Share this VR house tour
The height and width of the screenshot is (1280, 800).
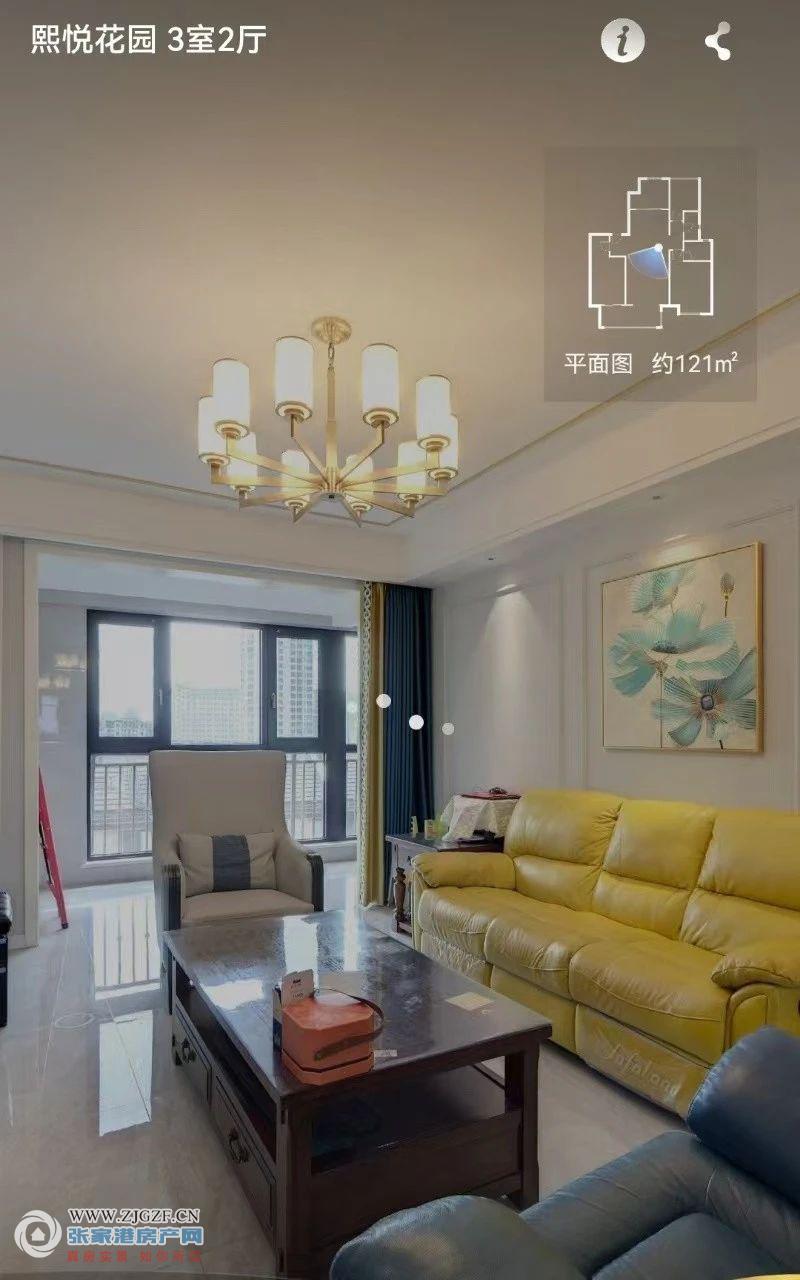pyautogui.click(x=717, y=42)
